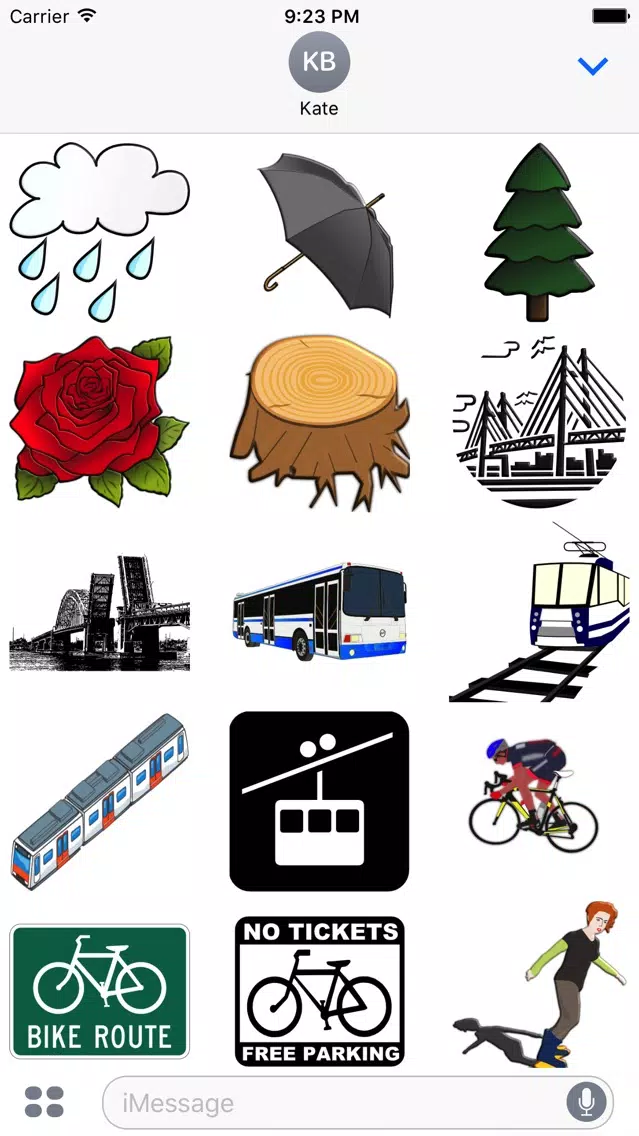639x1136 pixels.
Task: Start voice dictation with the microphone
Action: click(586, 1103)
